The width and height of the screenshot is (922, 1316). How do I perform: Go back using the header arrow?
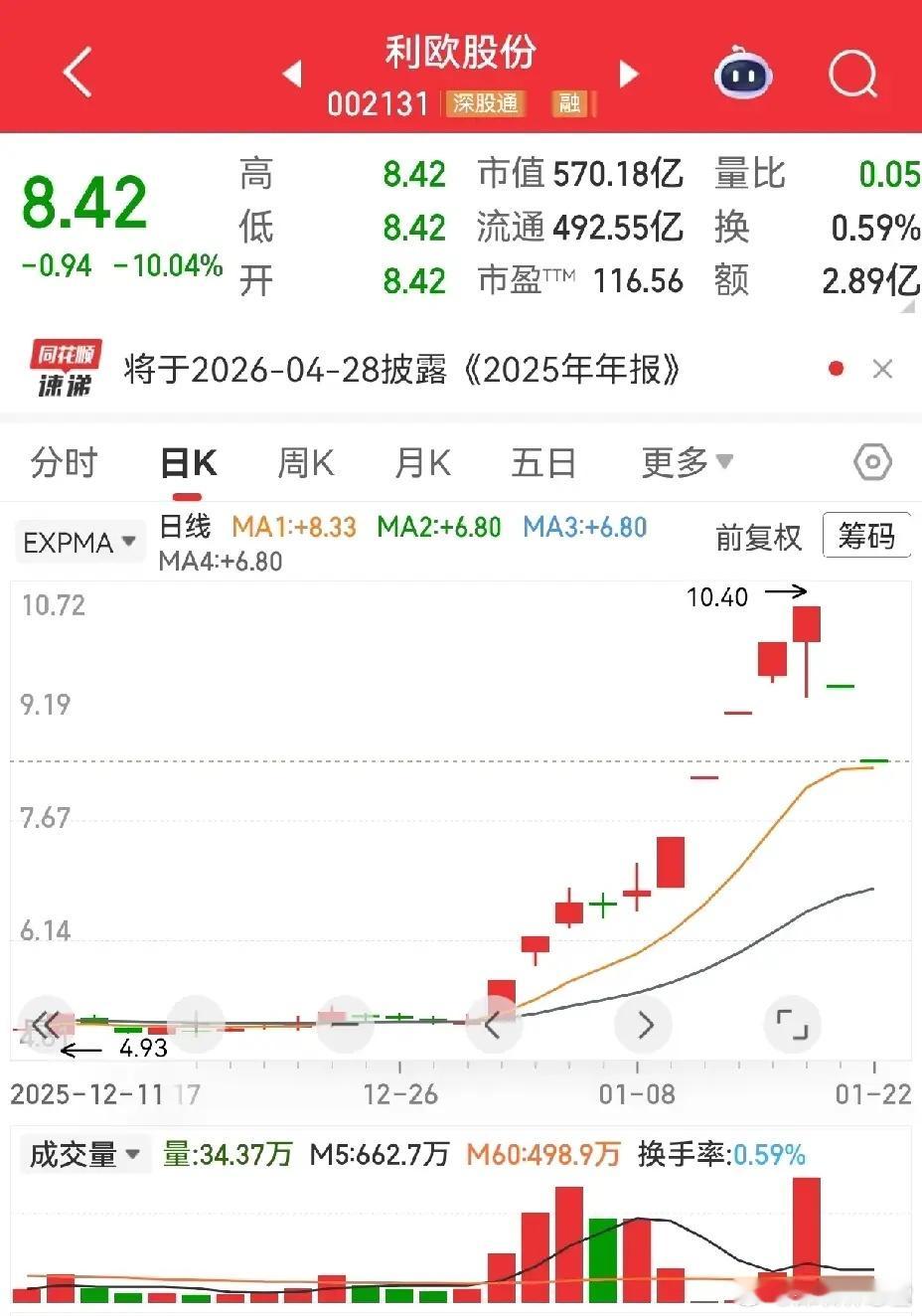click(77, 73)
